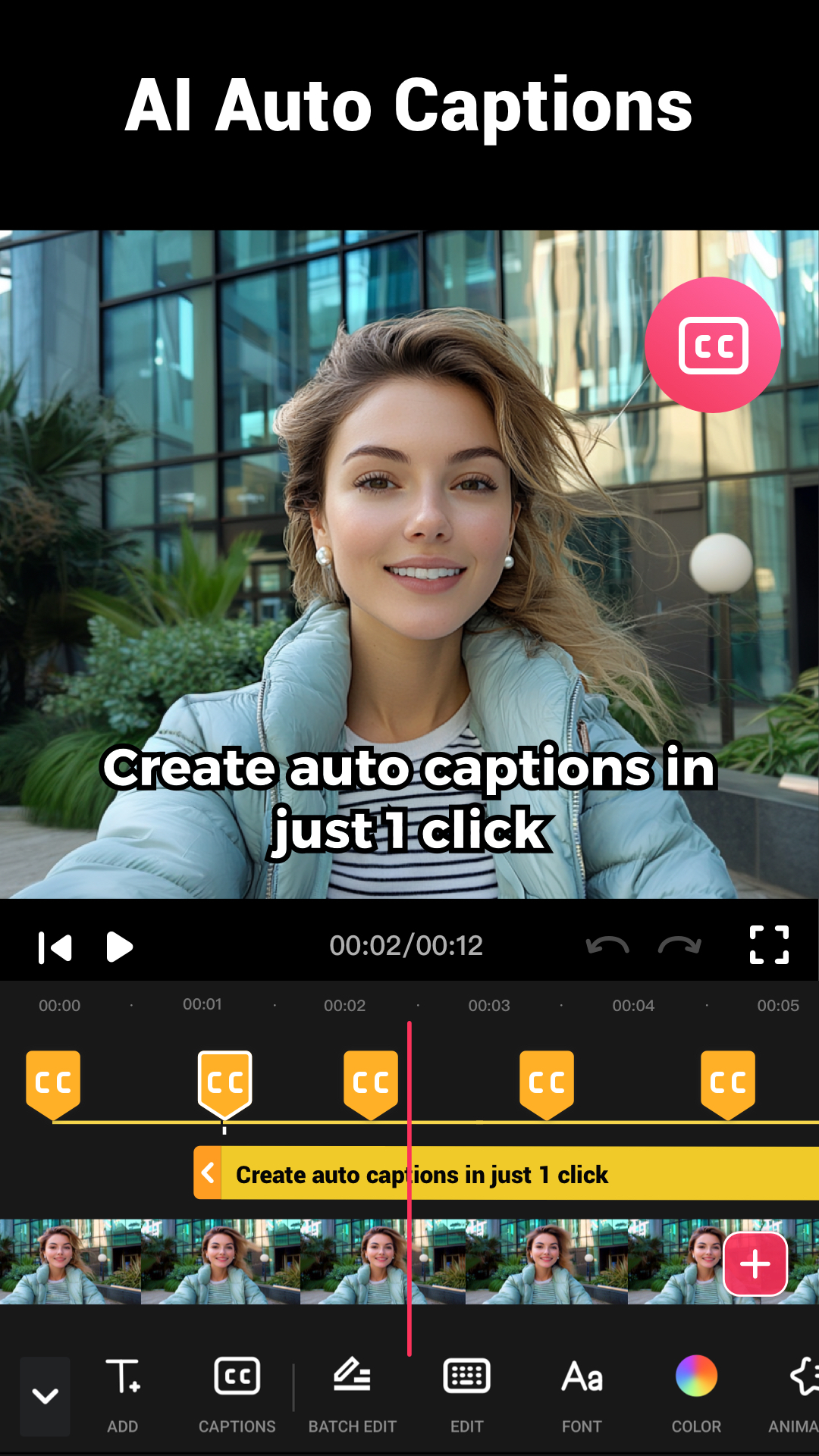This screenshot has width=819, height=1456.
Task: Collapse the toolbar with the down chevron
Action: coord(45,1396)
